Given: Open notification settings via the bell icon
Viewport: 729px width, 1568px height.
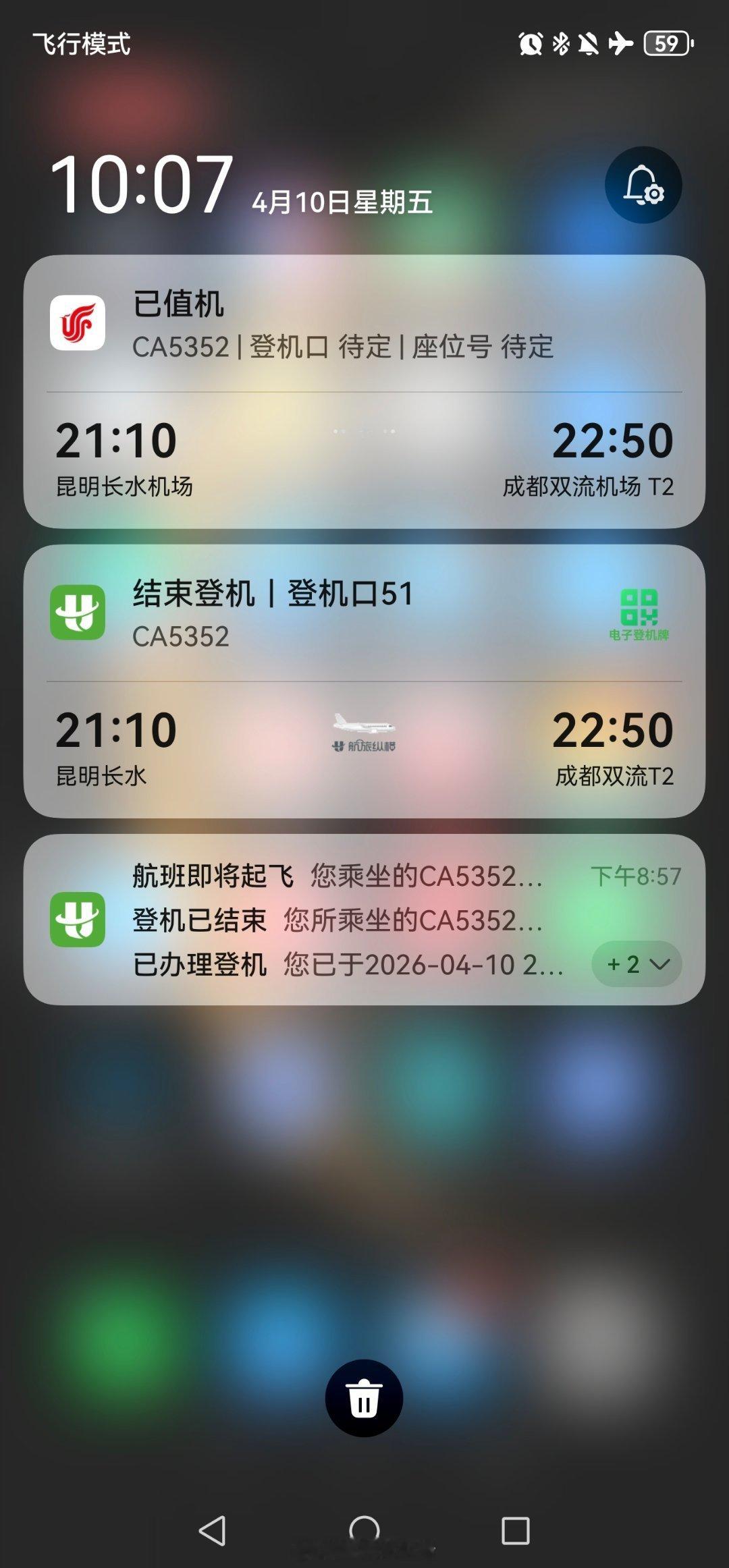Looking at the screenshot, I should click(x=643, y=186).
